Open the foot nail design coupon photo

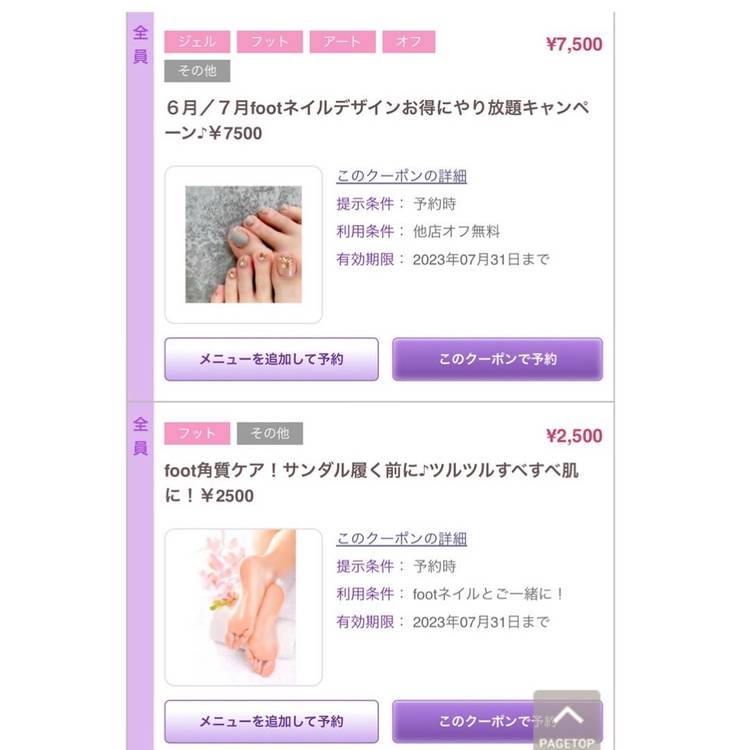coord(243,244)
